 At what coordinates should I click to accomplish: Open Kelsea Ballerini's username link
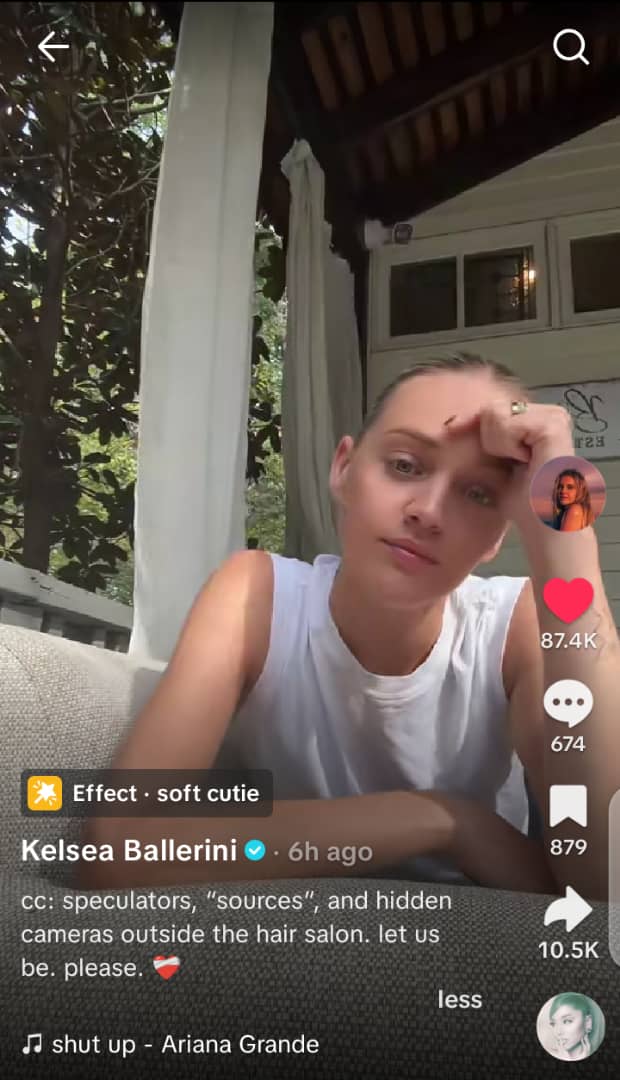[129, 851]
